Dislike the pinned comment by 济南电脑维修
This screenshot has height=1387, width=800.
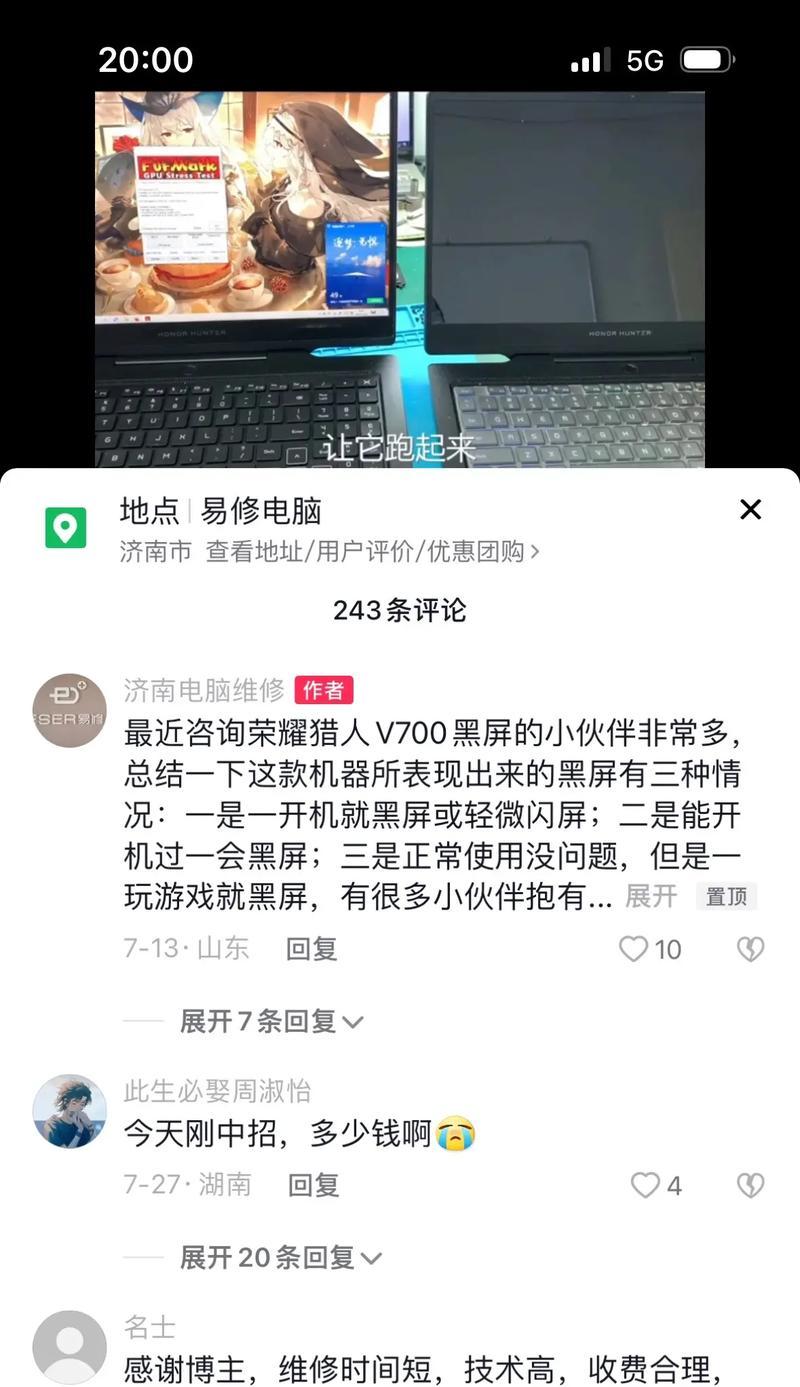coord(750,949)
